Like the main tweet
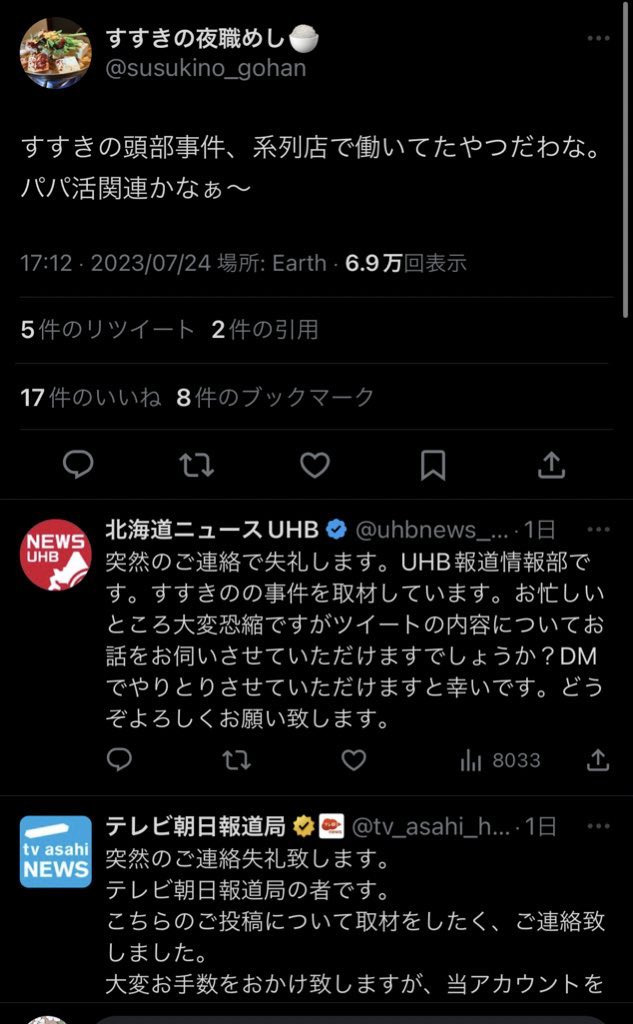This screenshot has width=633, height=1024. 315,465
